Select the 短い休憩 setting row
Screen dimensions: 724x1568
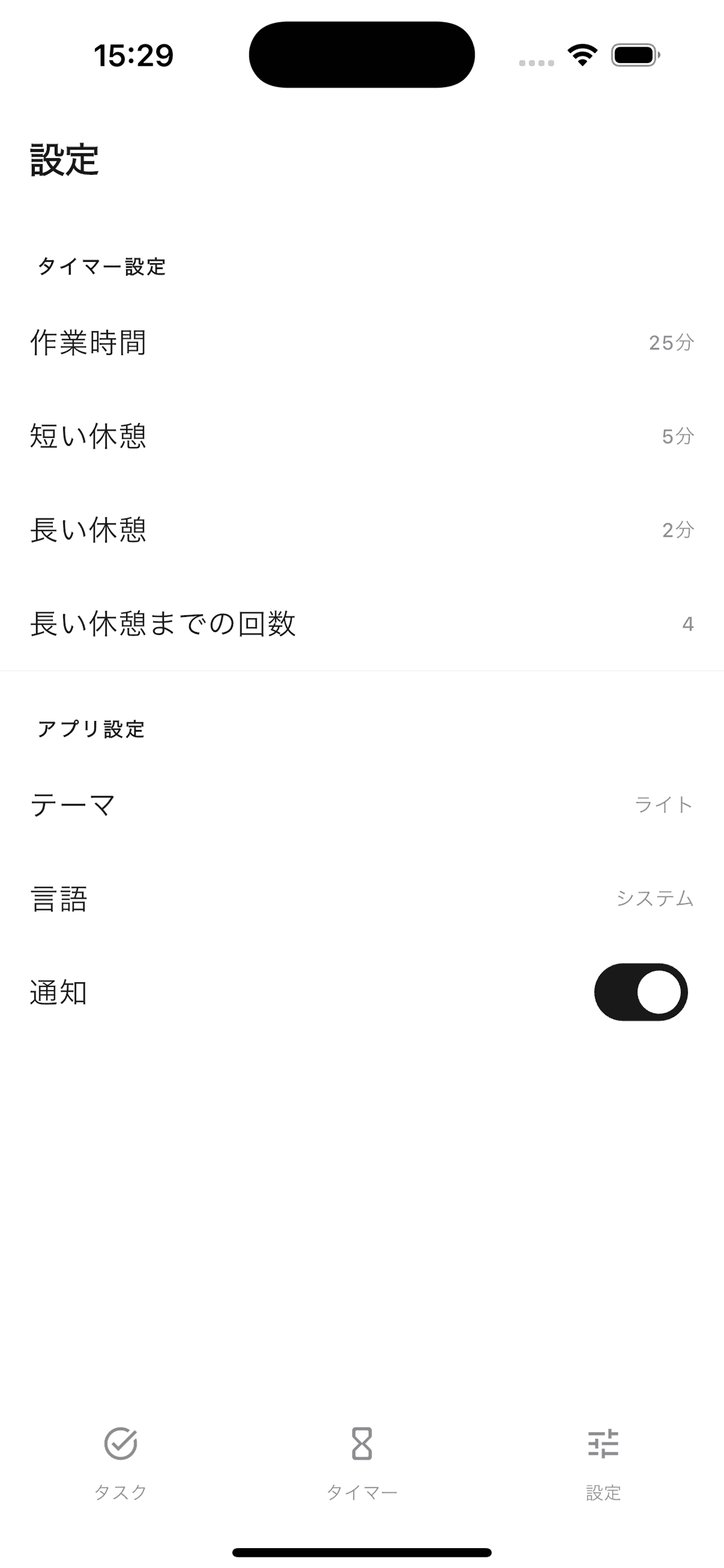click(x=362, y=436)
